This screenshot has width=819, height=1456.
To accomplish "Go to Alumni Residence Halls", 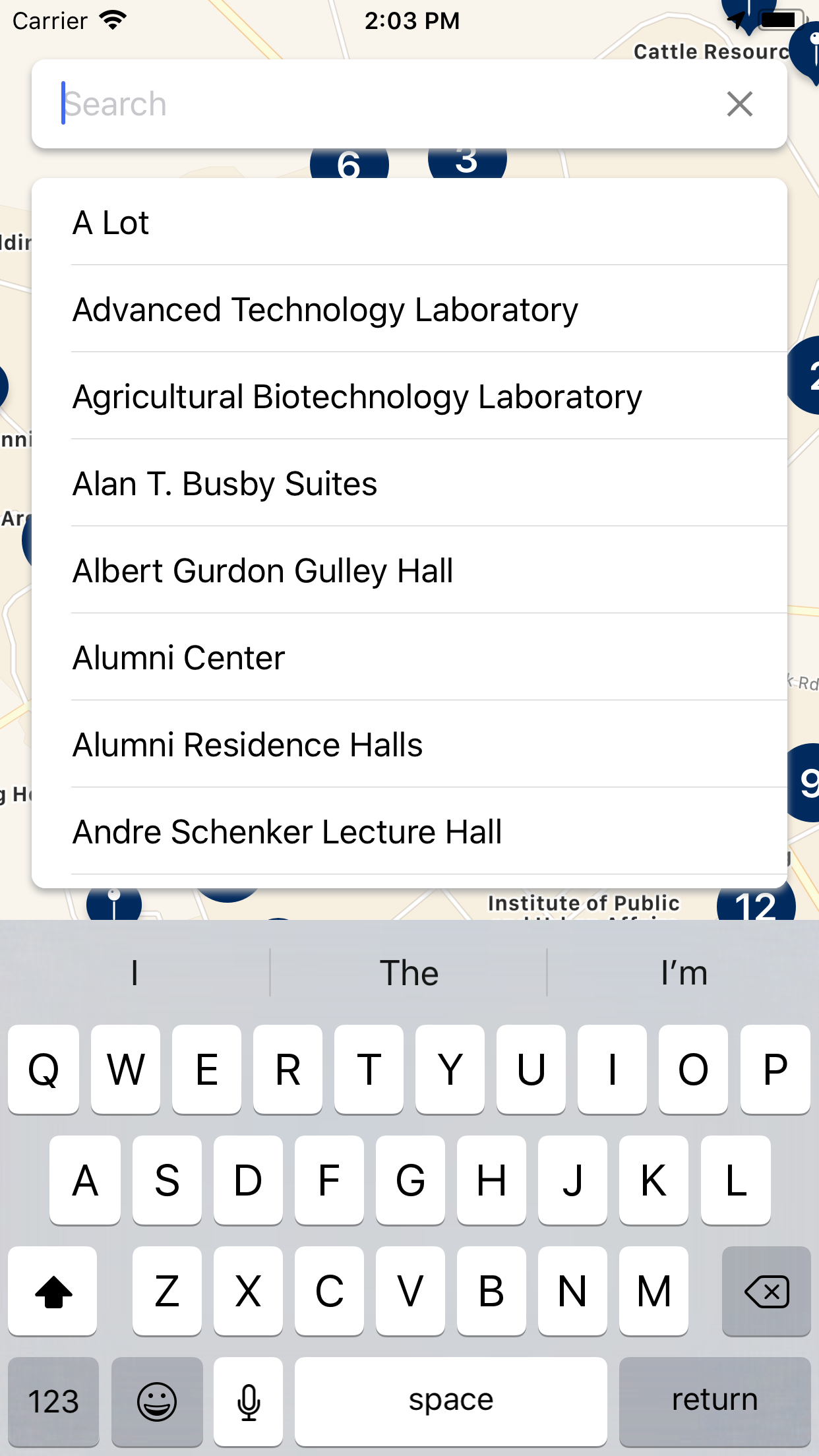I will tap(409, 745).
